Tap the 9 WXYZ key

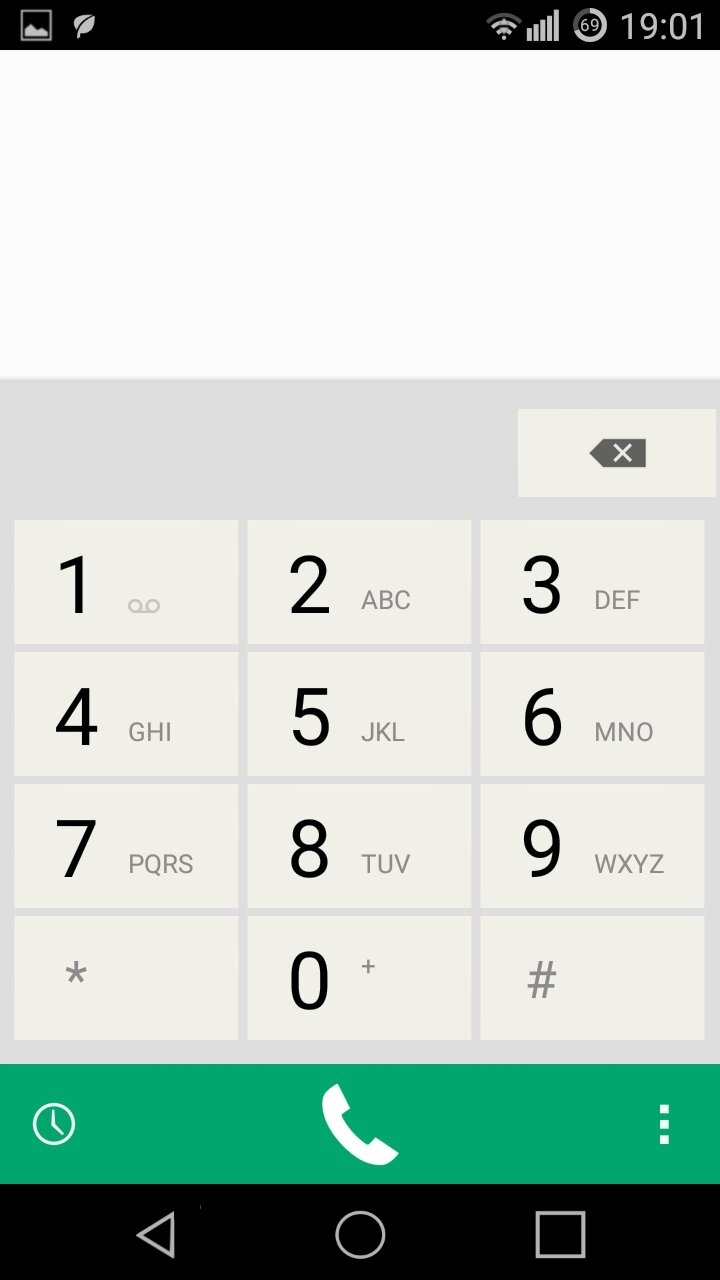[592, 847]
